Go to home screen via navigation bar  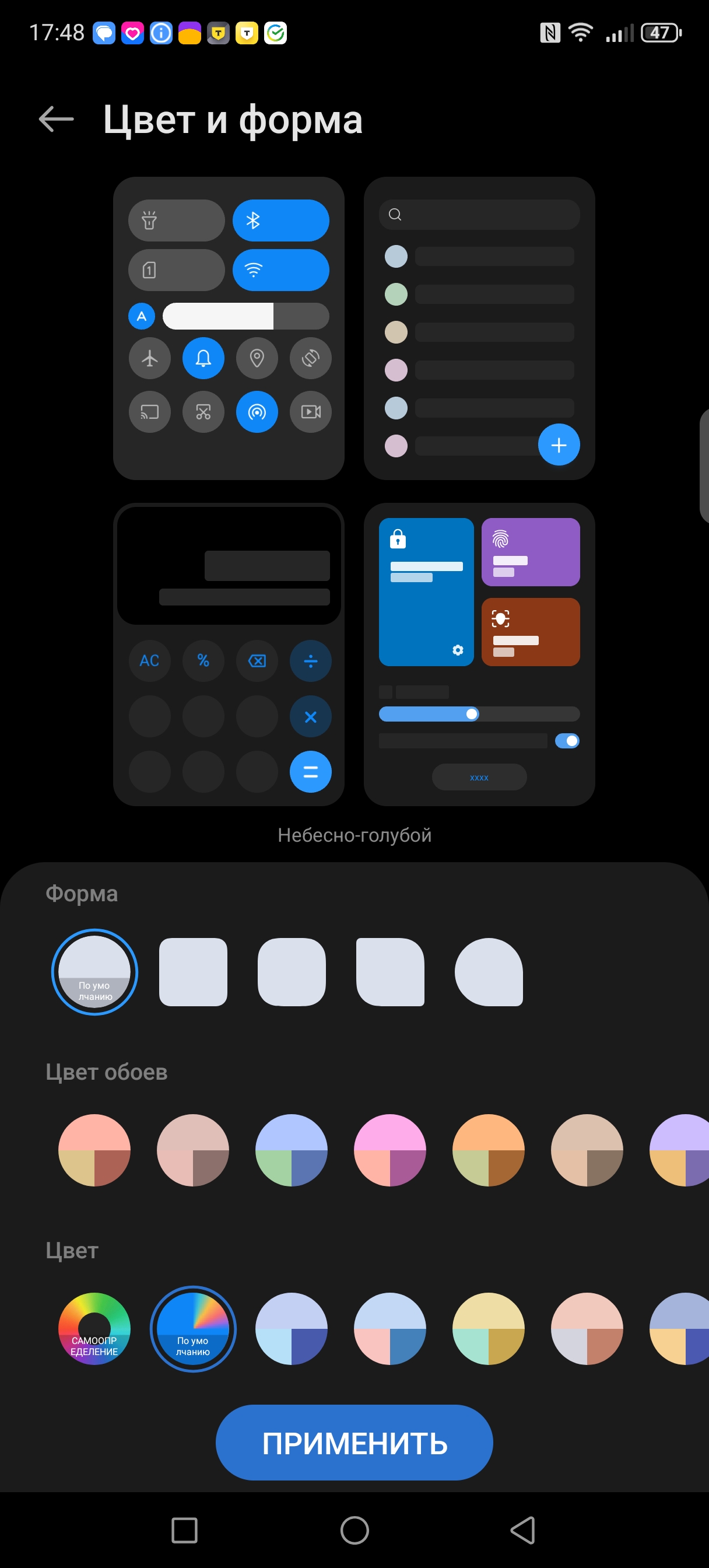coord(354,1529)
